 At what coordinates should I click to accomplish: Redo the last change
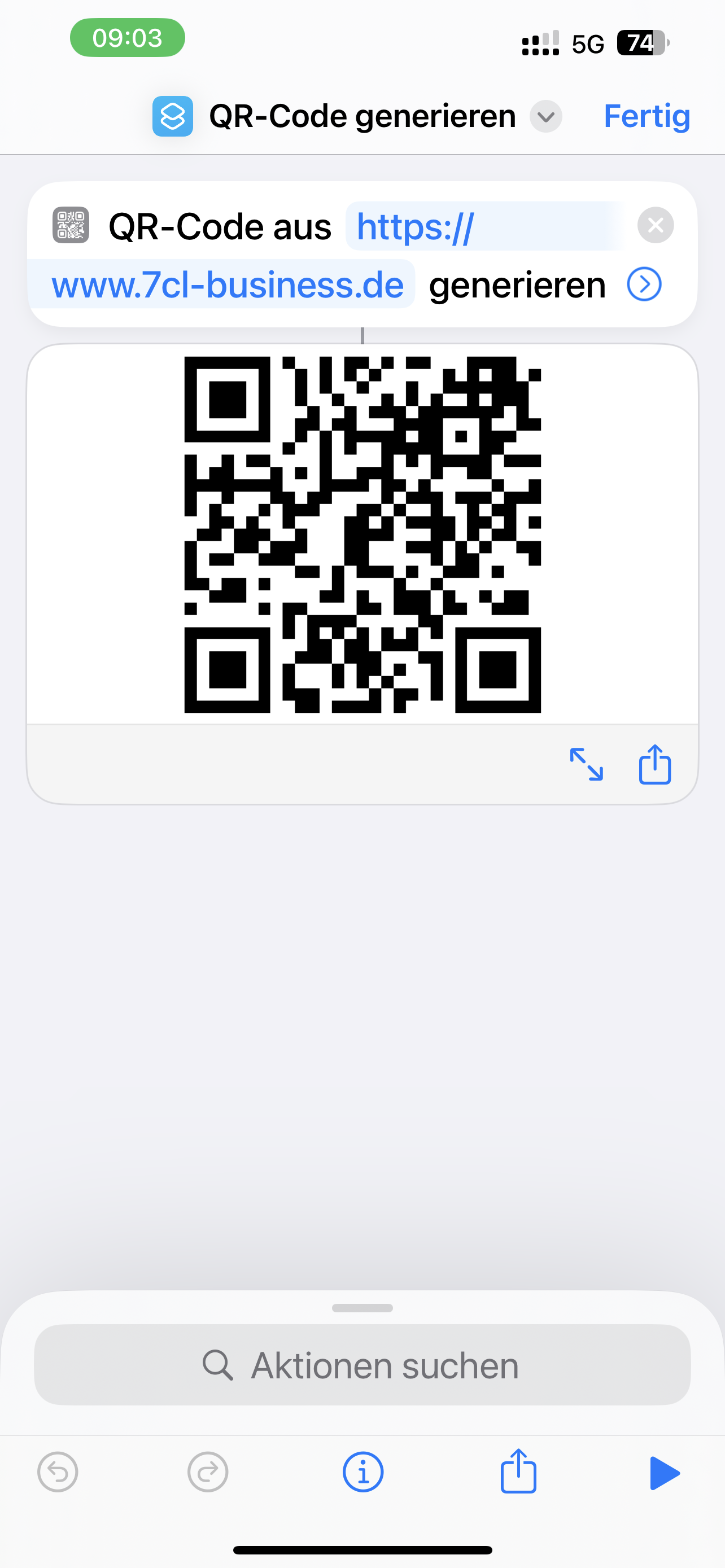[x=208, y=1473]
